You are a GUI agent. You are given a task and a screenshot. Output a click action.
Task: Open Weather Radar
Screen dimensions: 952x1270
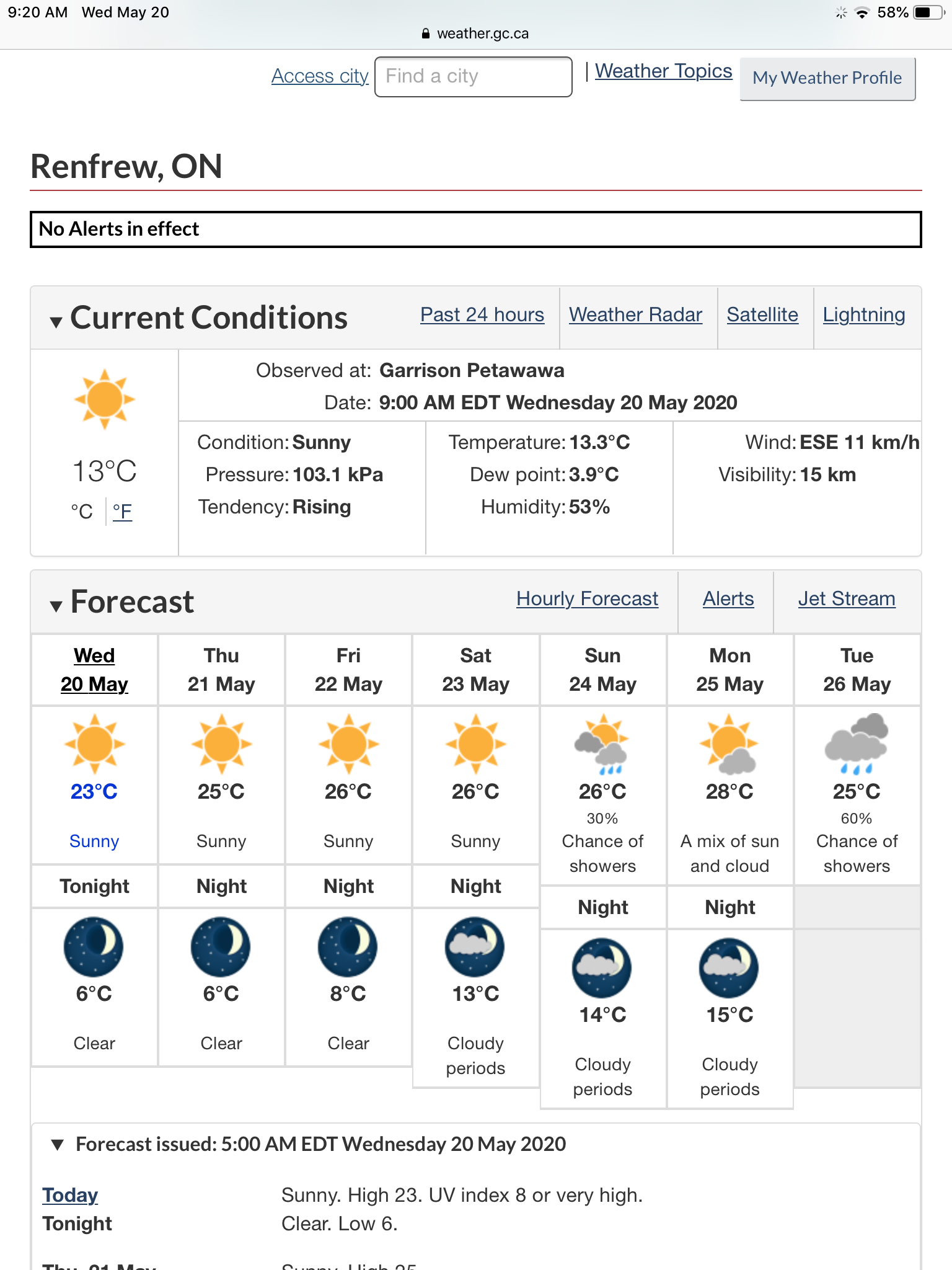click(x=635, y=314)
